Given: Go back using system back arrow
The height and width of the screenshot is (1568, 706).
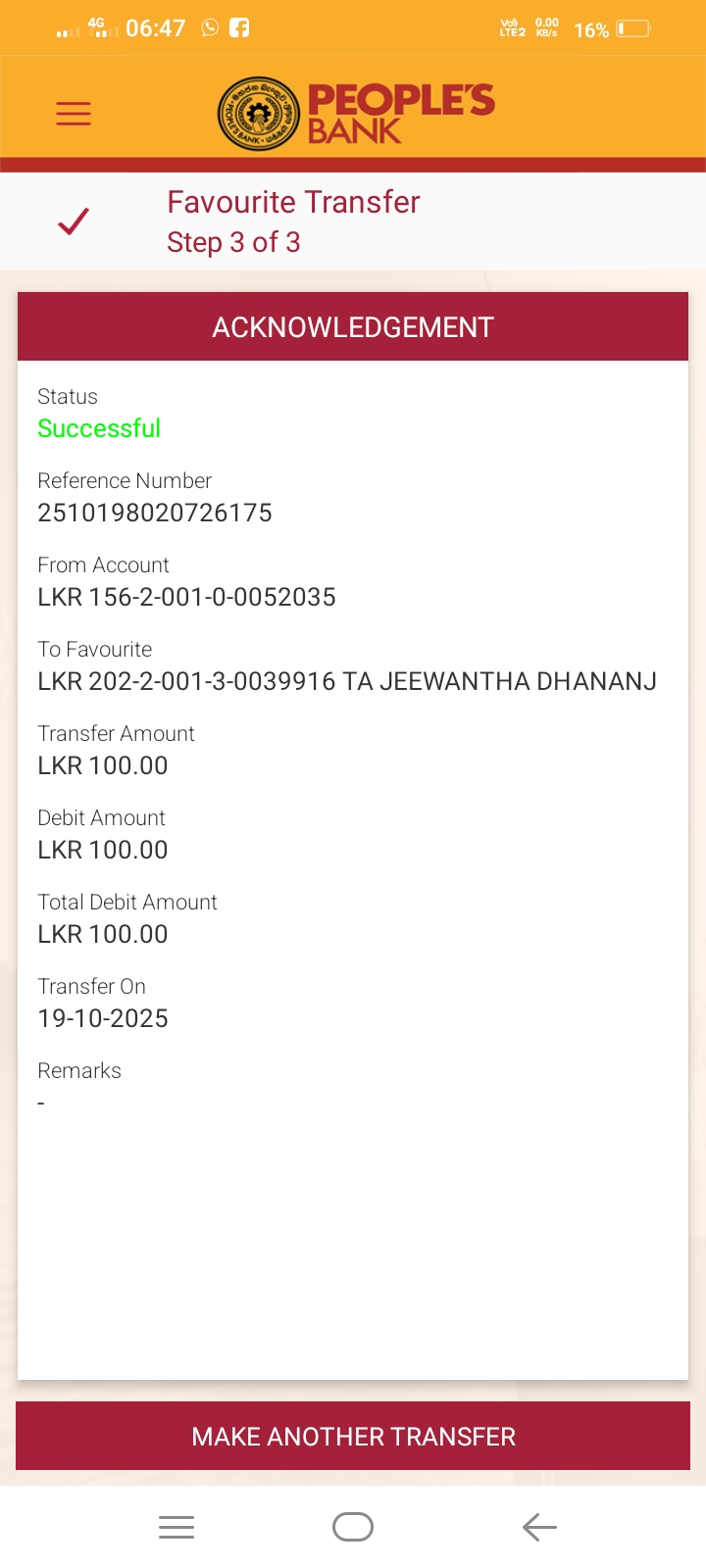Looking at the screenshot, I should coord(539,1527).
